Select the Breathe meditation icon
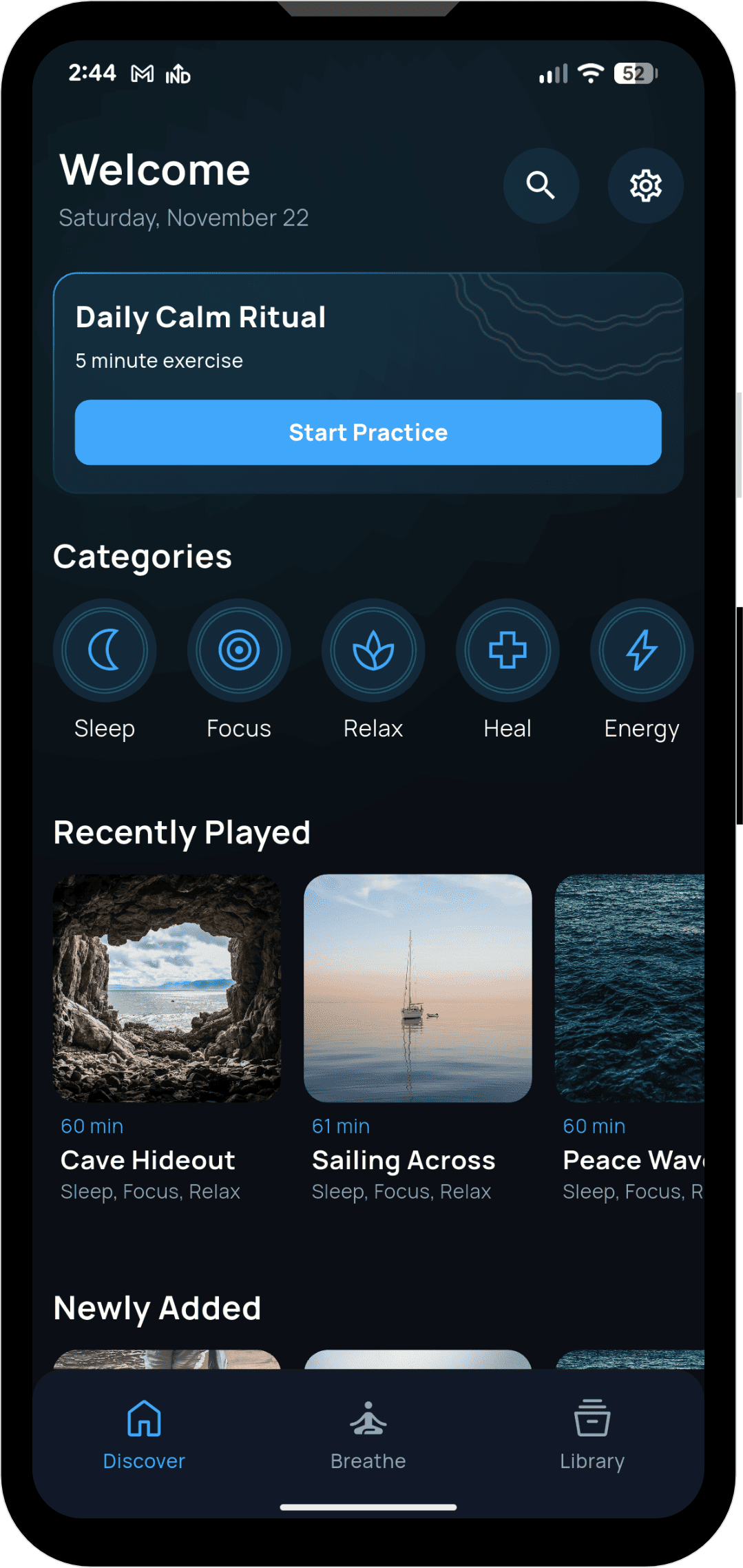743x1568 pixels. (x=367, y=1419)
